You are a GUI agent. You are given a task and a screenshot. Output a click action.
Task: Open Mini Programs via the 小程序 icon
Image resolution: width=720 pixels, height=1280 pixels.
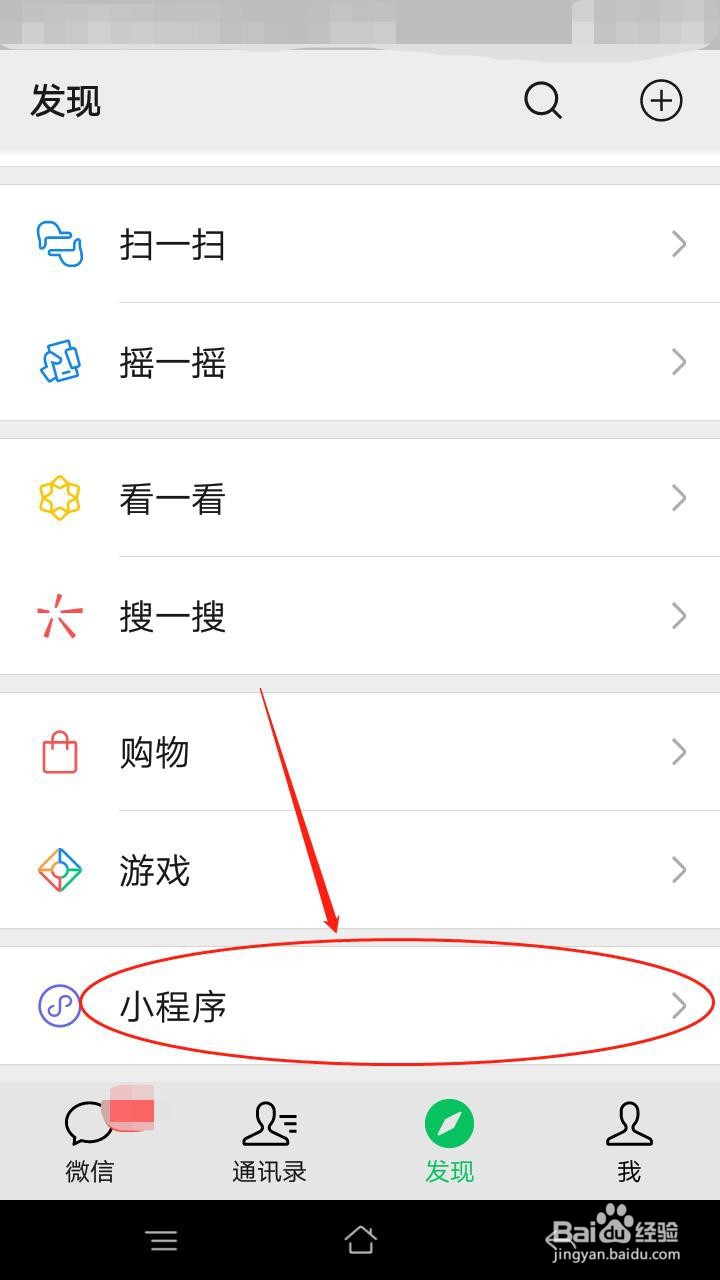pyautogui.click(x=59, y=1007)
